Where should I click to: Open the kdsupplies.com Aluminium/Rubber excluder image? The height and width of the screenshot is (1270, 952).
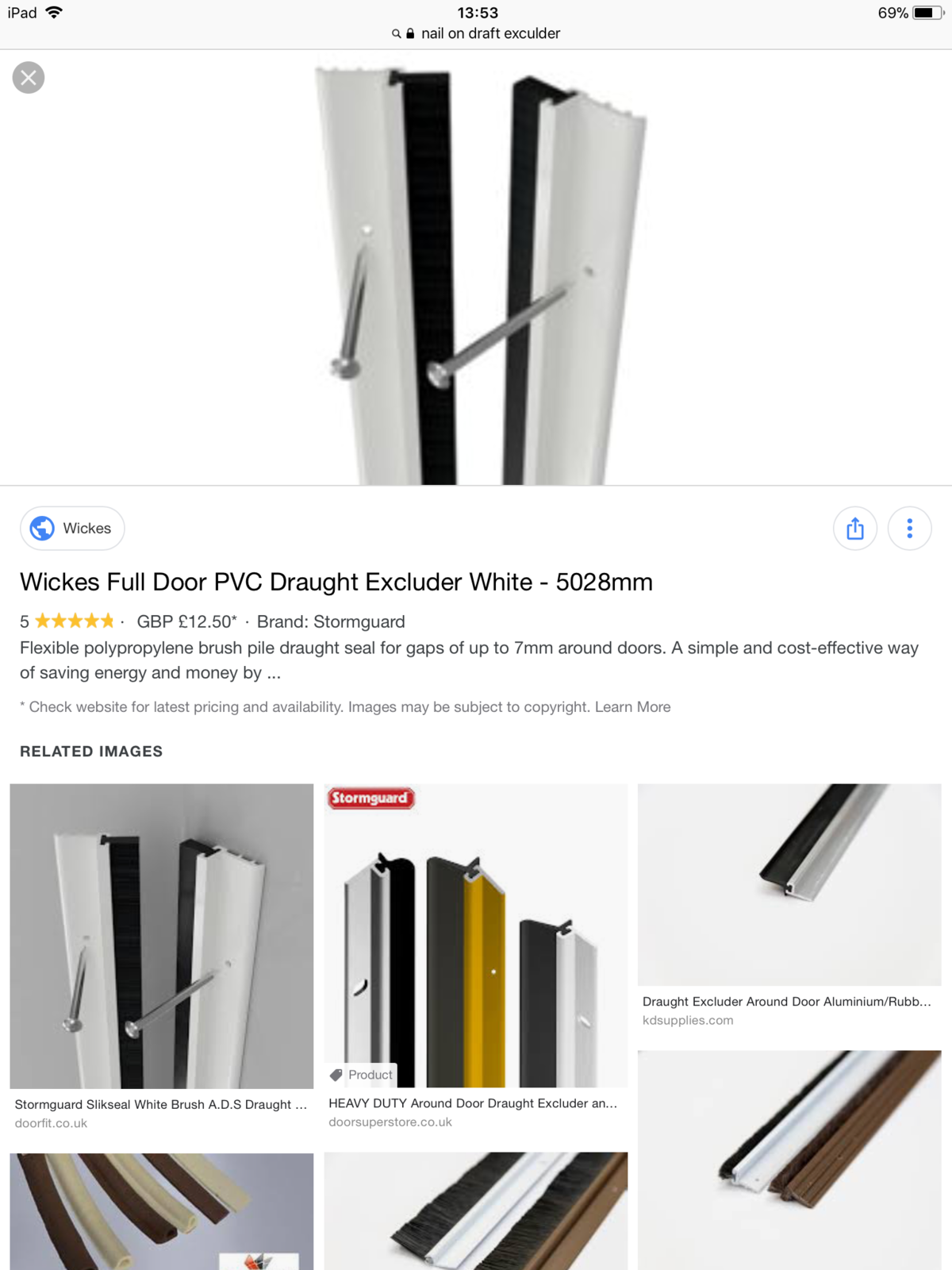click(x=789, y=885)
